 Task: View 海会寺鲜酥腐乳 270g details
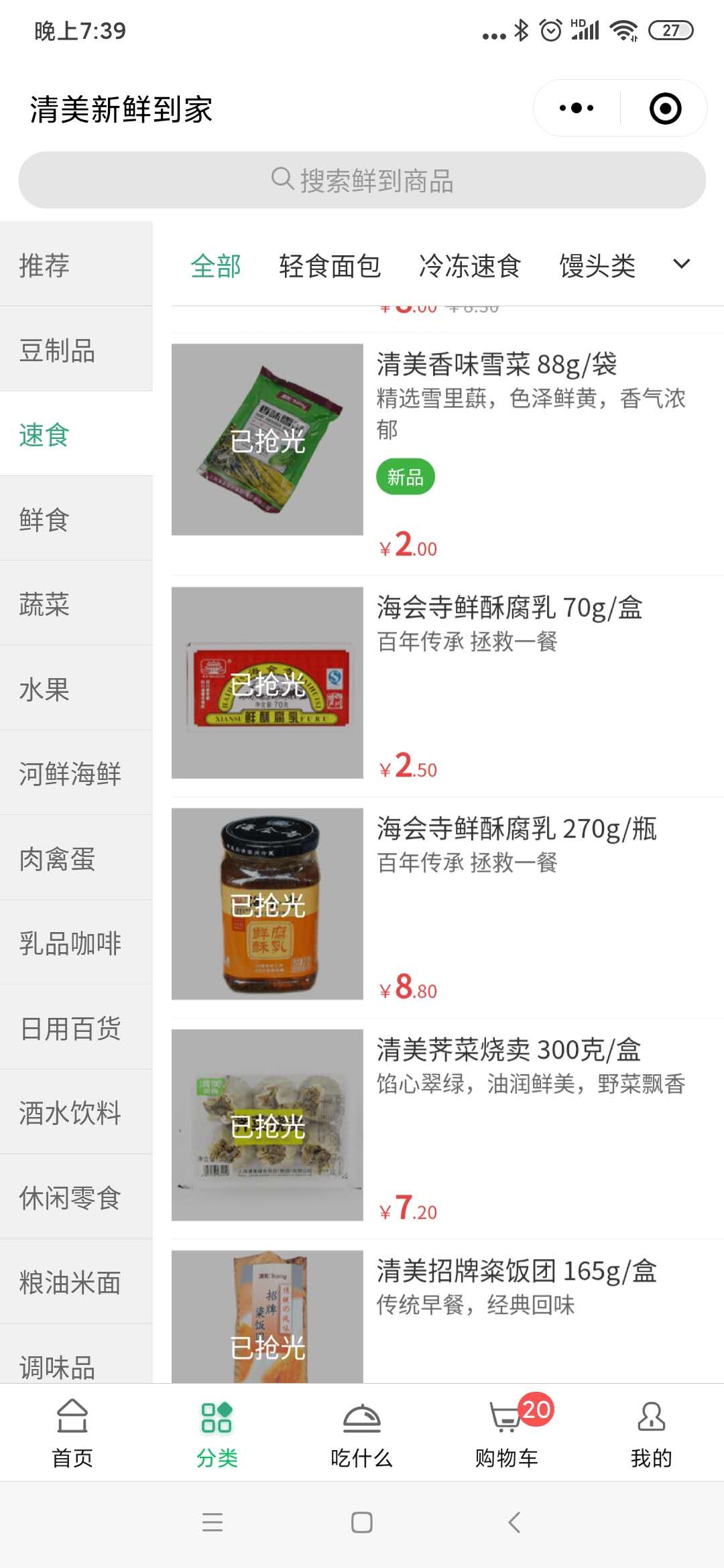pyautogui.click(x=516, y=830)
